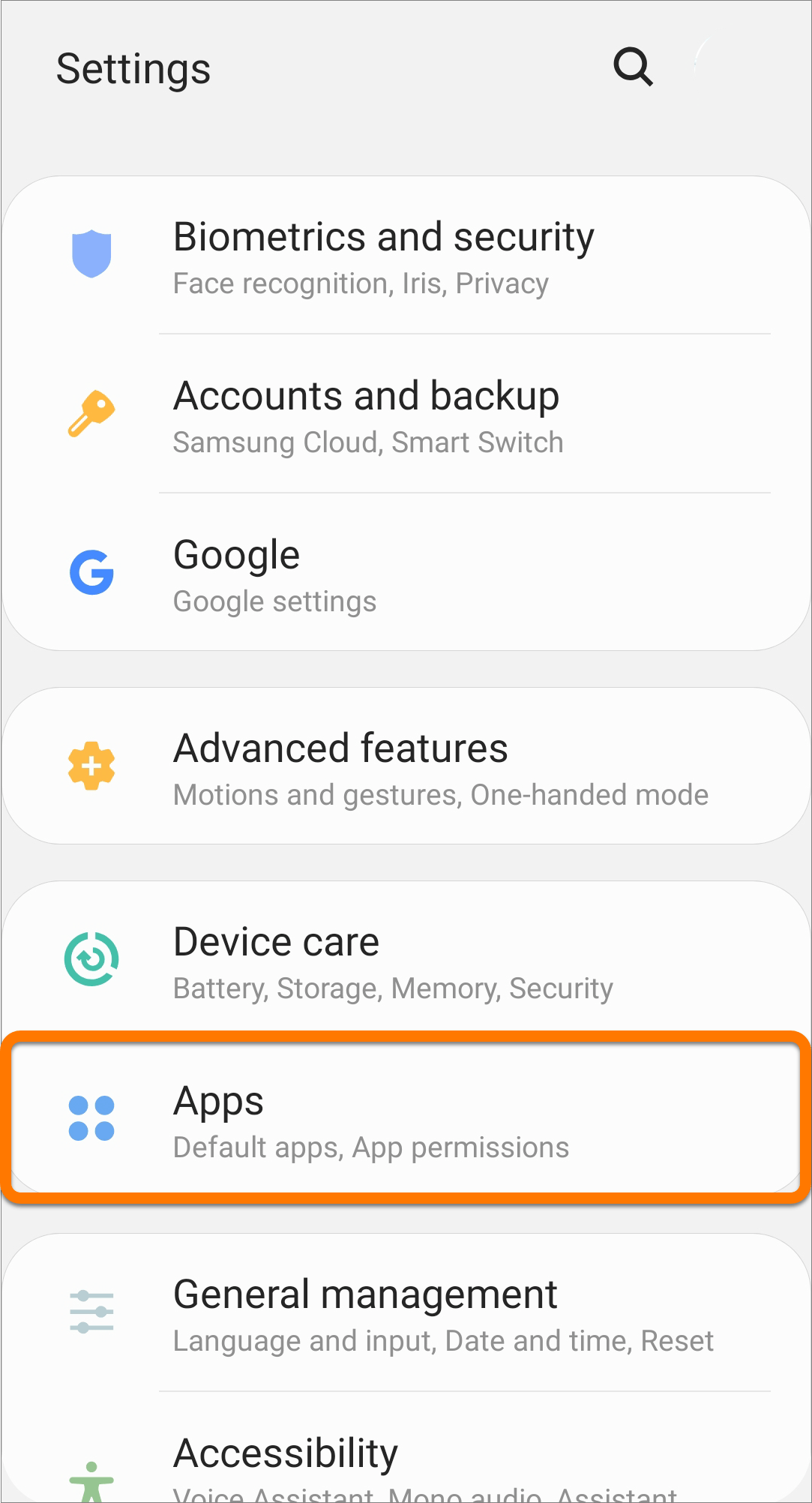Open General management
812x1503 pixels.
[x=405, y=1314]
